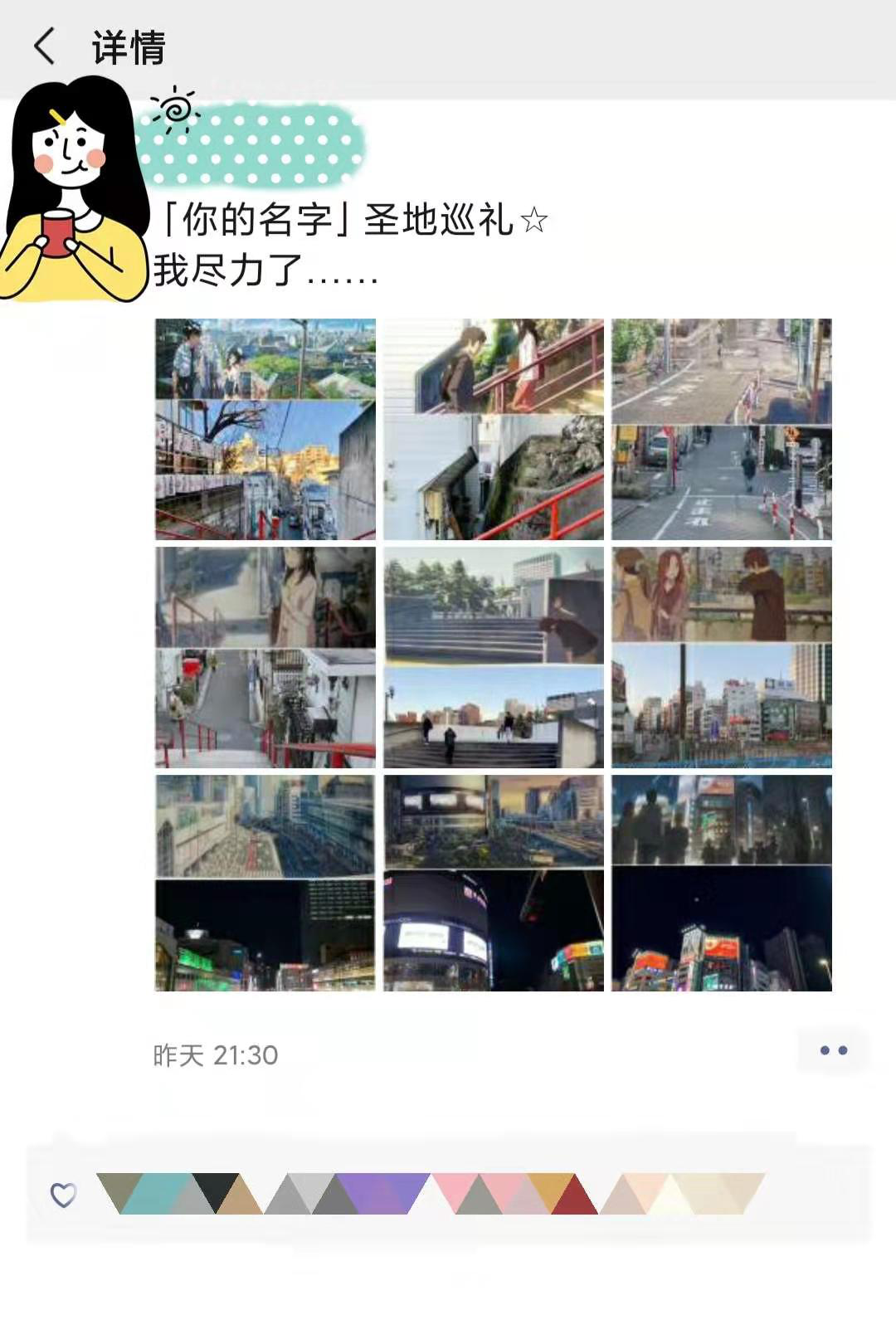View the fourth photo of girl on stairs
This screenshot has width=896, height=1339.
coord(265,656)
